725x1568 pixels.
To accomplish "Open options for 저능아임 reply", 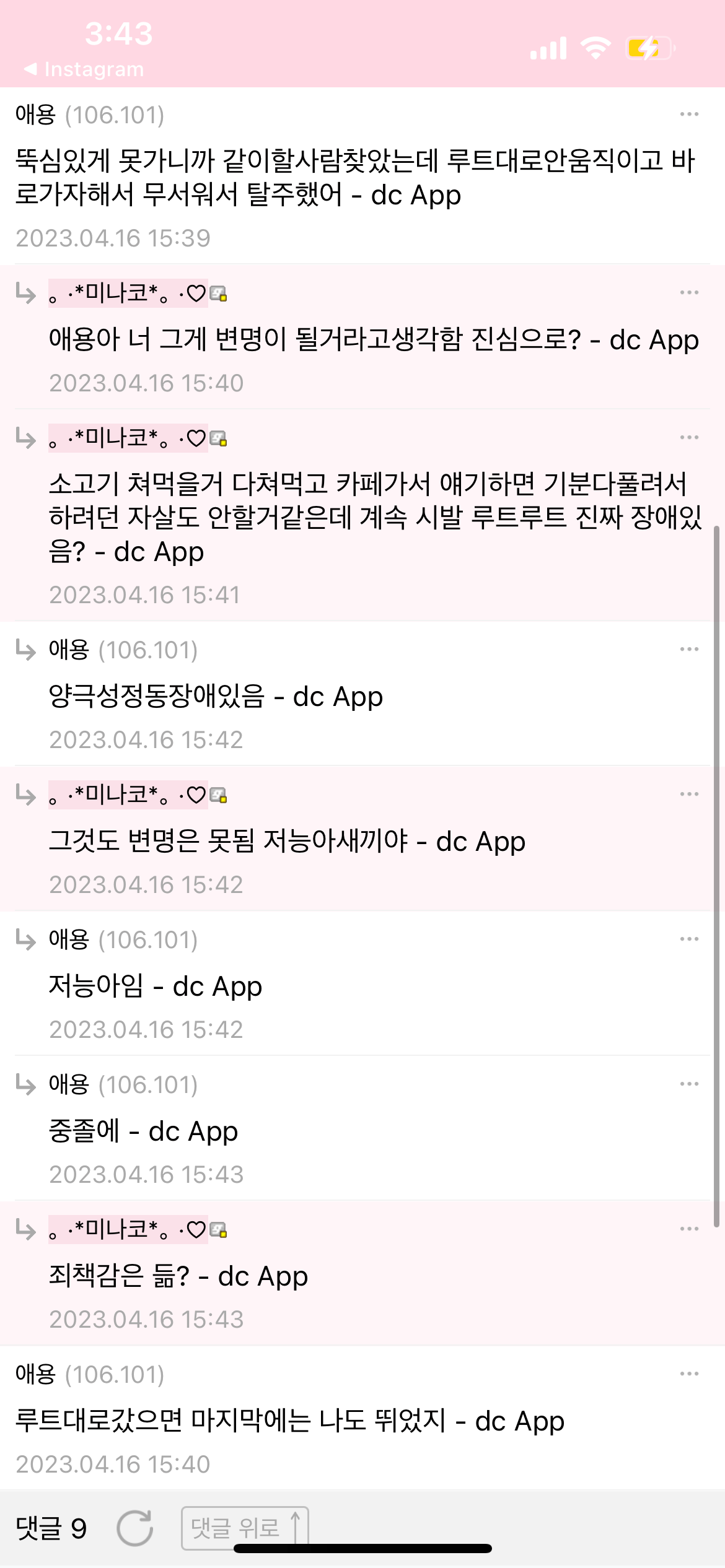I will coord(689,939).
